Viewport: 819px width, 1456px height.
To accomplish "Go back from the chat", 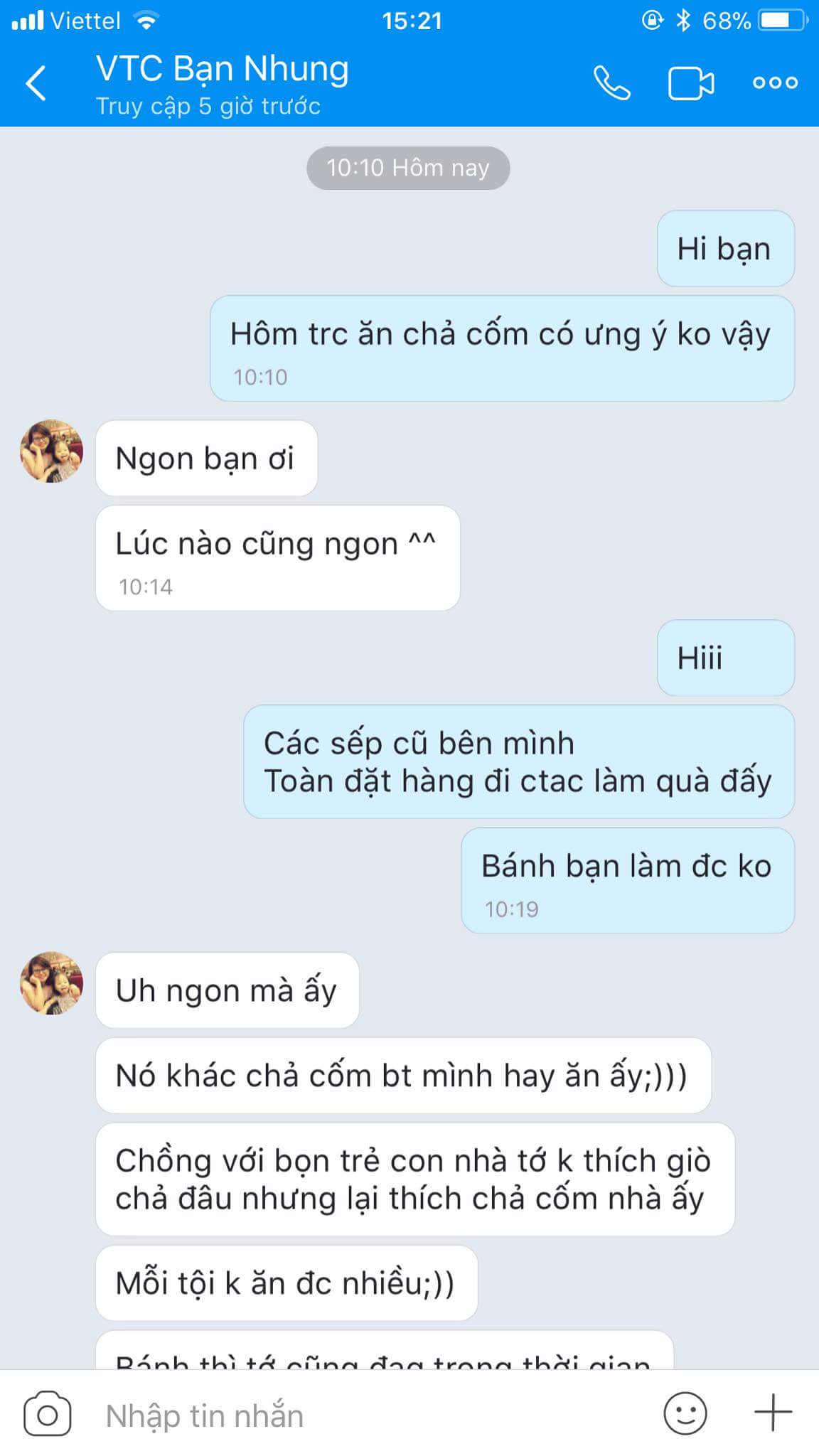I will (36, 83).
